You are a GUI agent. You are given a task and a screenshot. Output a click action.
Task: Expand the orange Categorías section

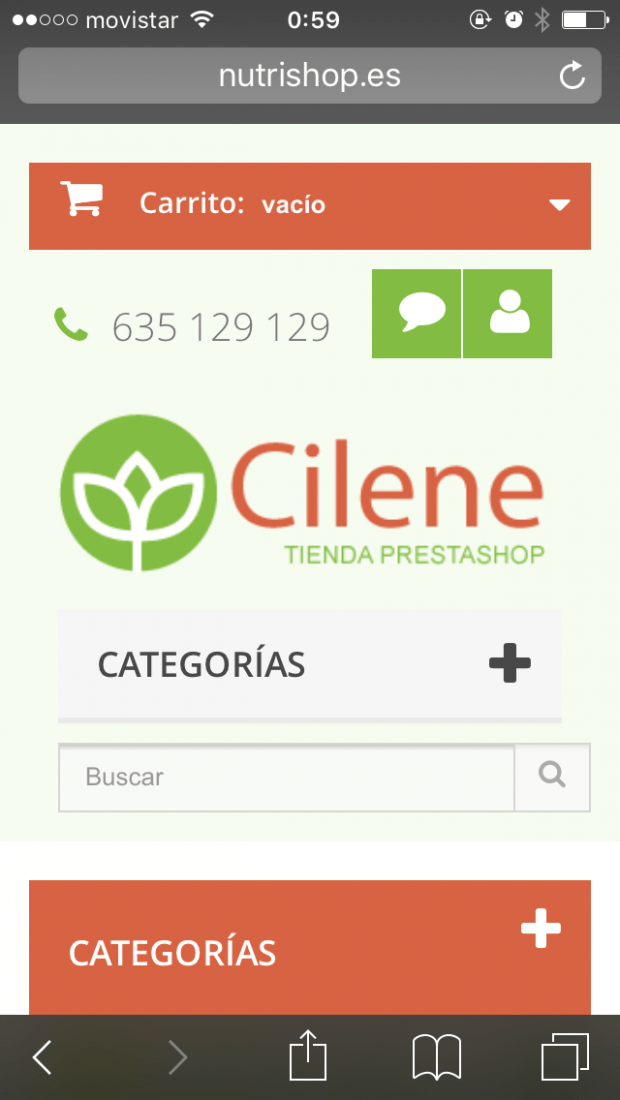[x=309, y=947]
